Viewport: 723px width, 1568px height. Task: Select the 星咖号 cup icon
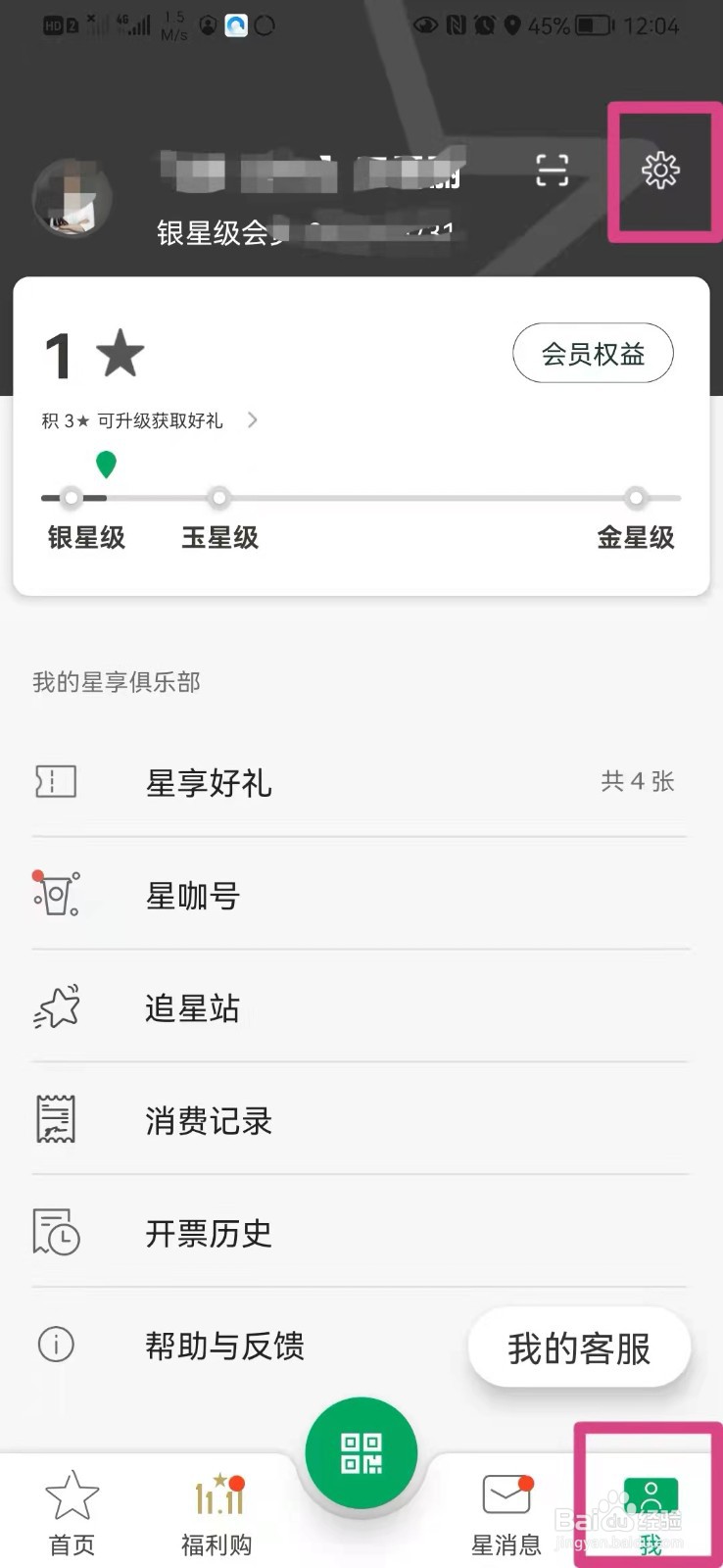[x=55, y=895]
